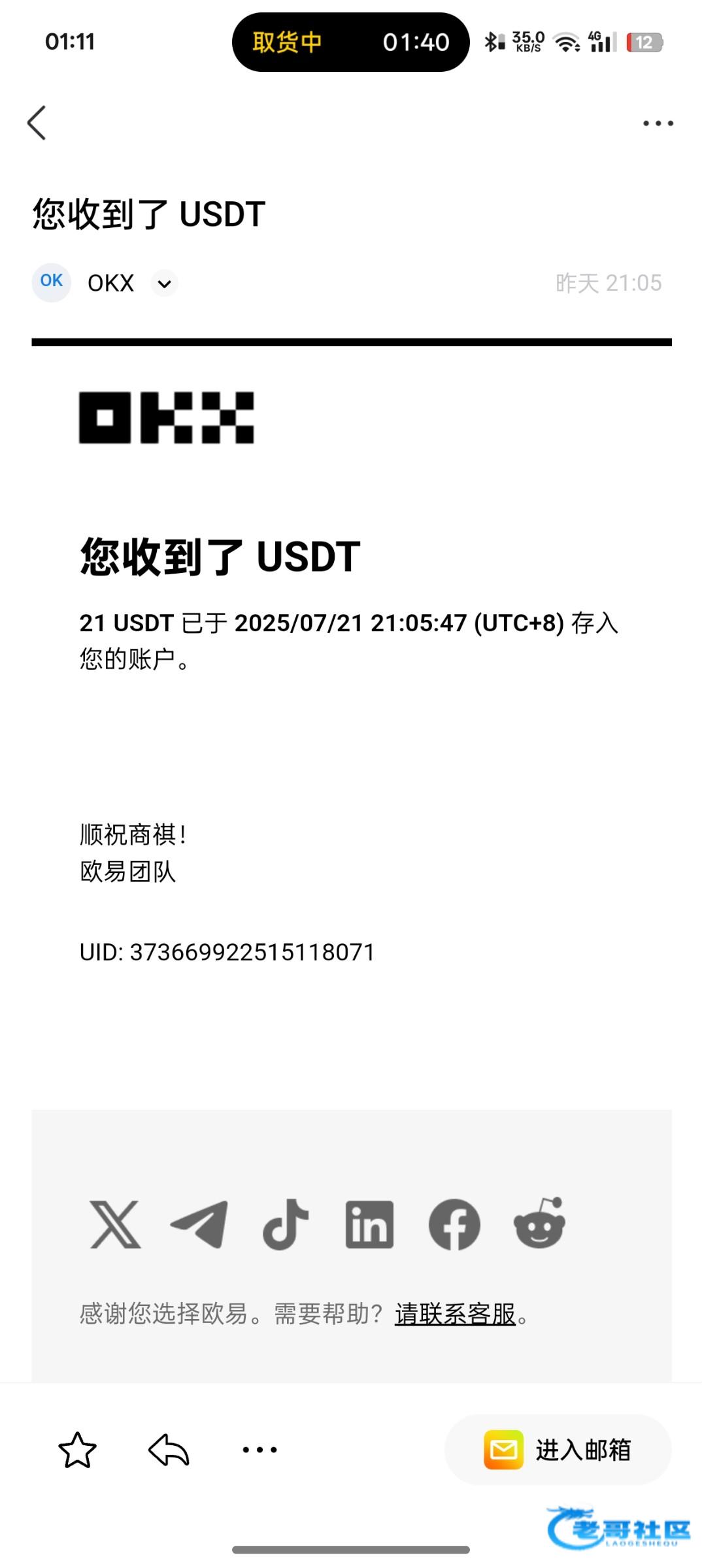Reply to this email
Image resolution: width=702 pixels, height=1568 pixels.
tap(169, 1450)
